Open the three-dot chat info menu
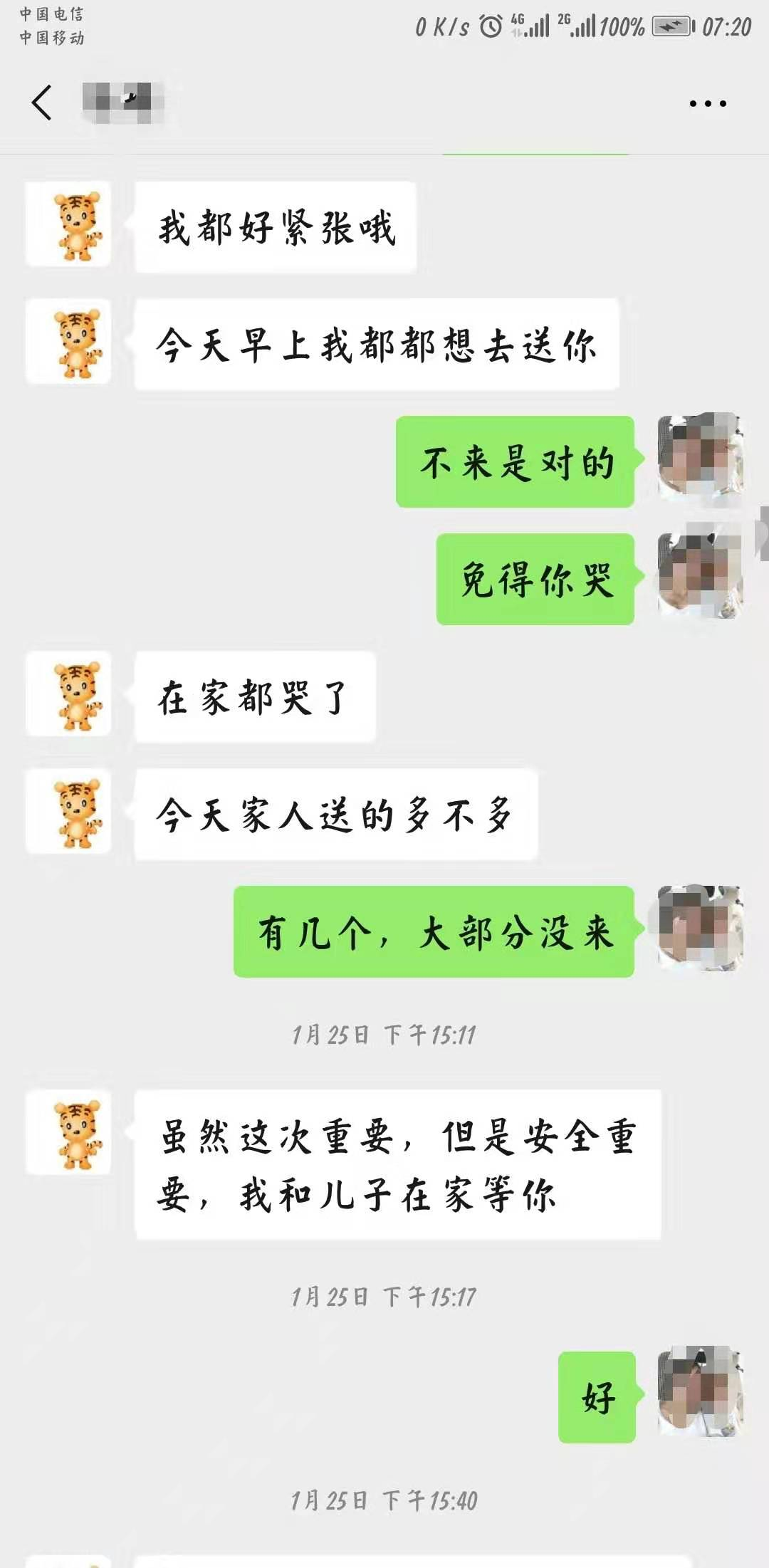This screenshot has height=1568, width=769. click(707, 104)
